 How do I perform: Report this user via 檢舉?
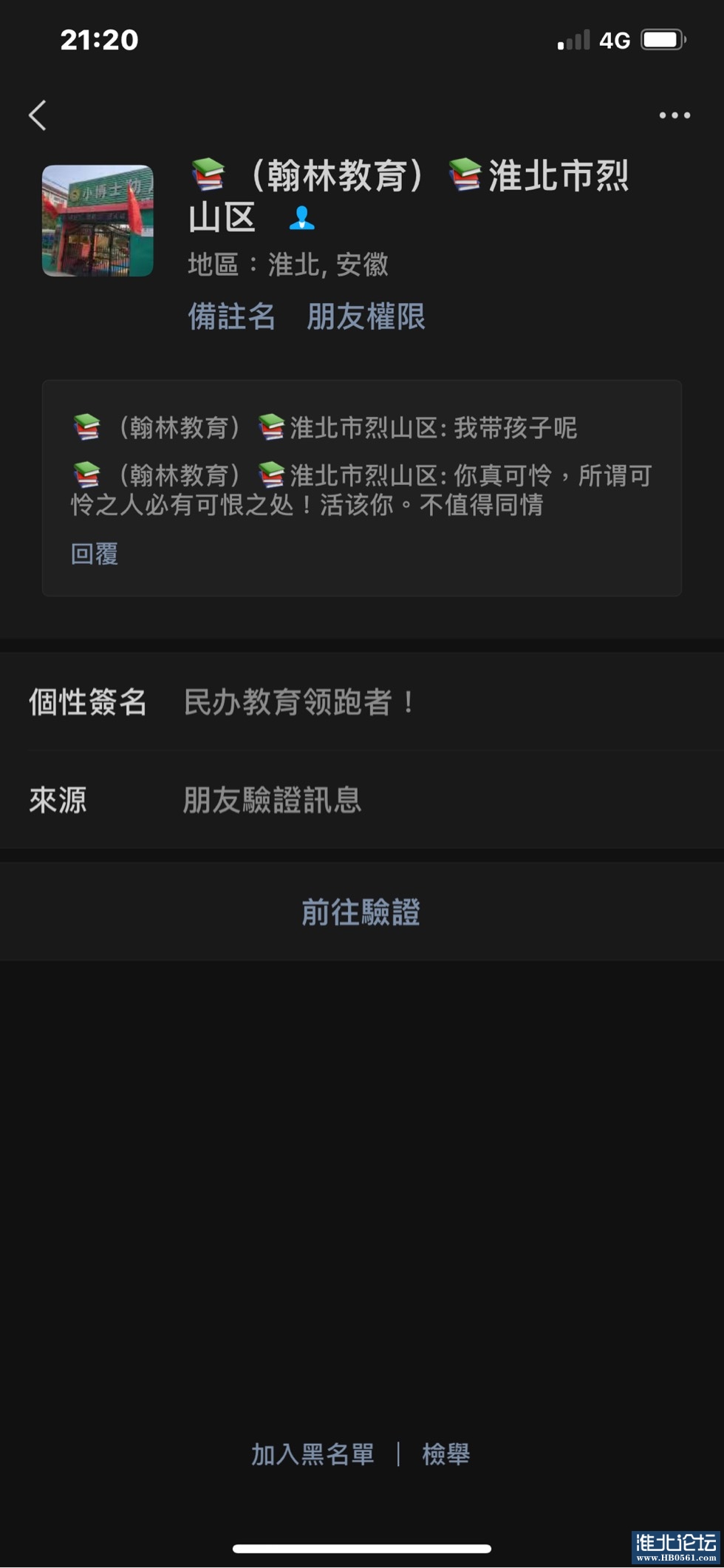tap(445, 1454)
